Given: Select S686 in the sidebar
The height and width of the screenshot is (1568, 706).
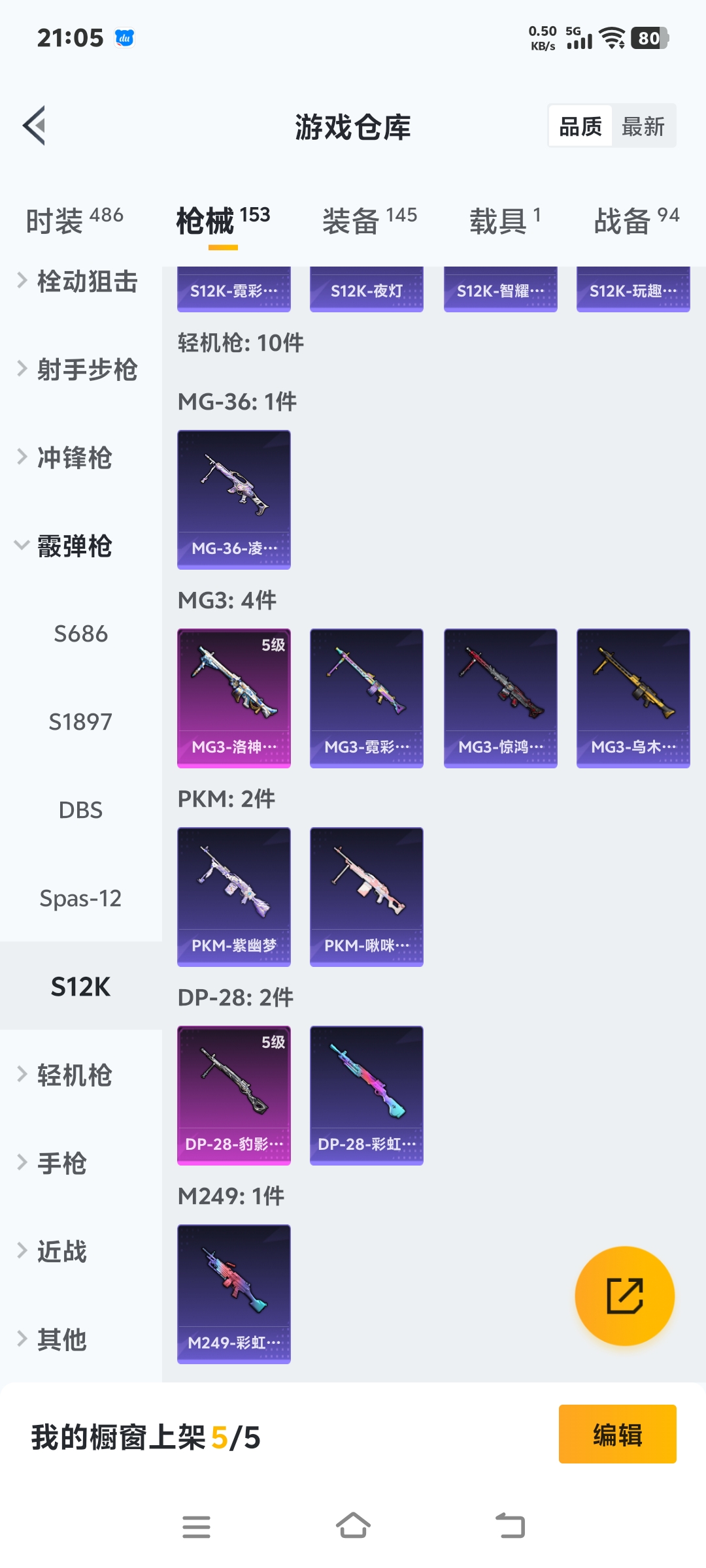Looking at the screenshot, I should [80, 634].
